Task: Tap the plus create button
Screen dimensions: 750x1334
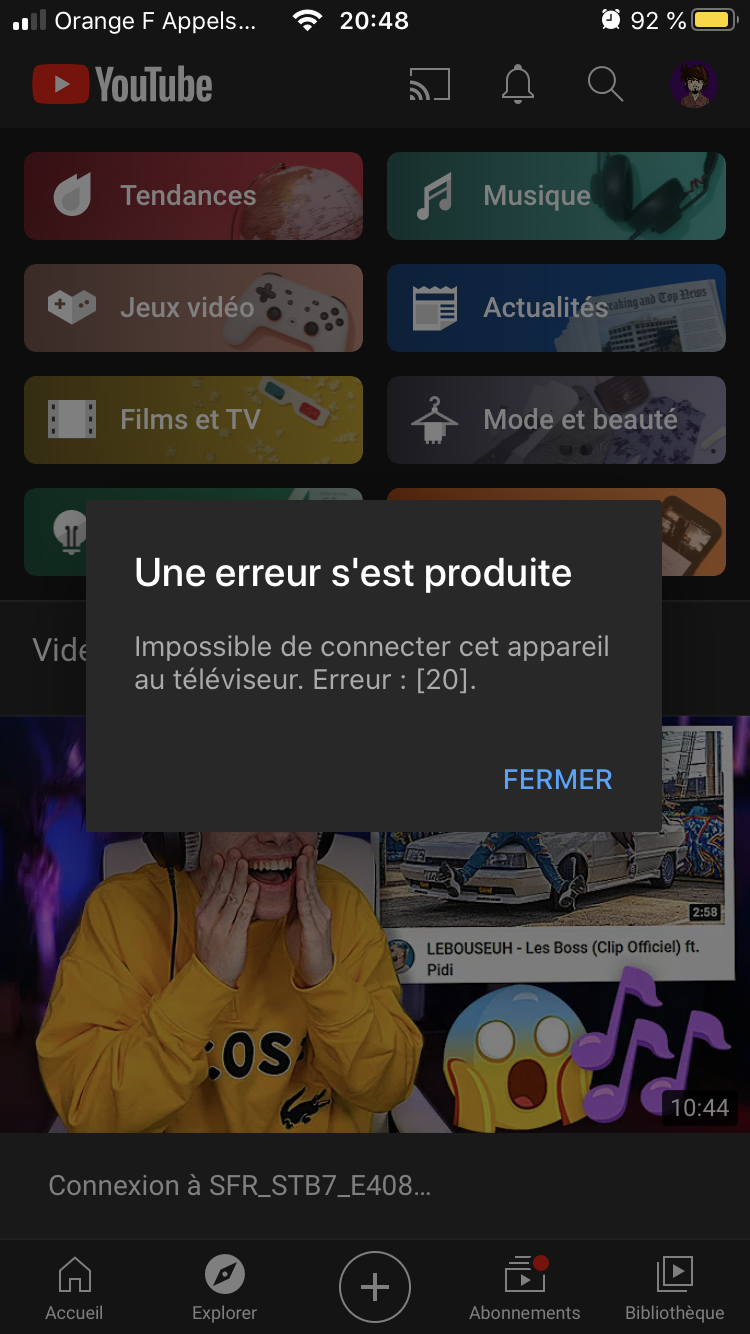Action: [x=375, y=1287]
